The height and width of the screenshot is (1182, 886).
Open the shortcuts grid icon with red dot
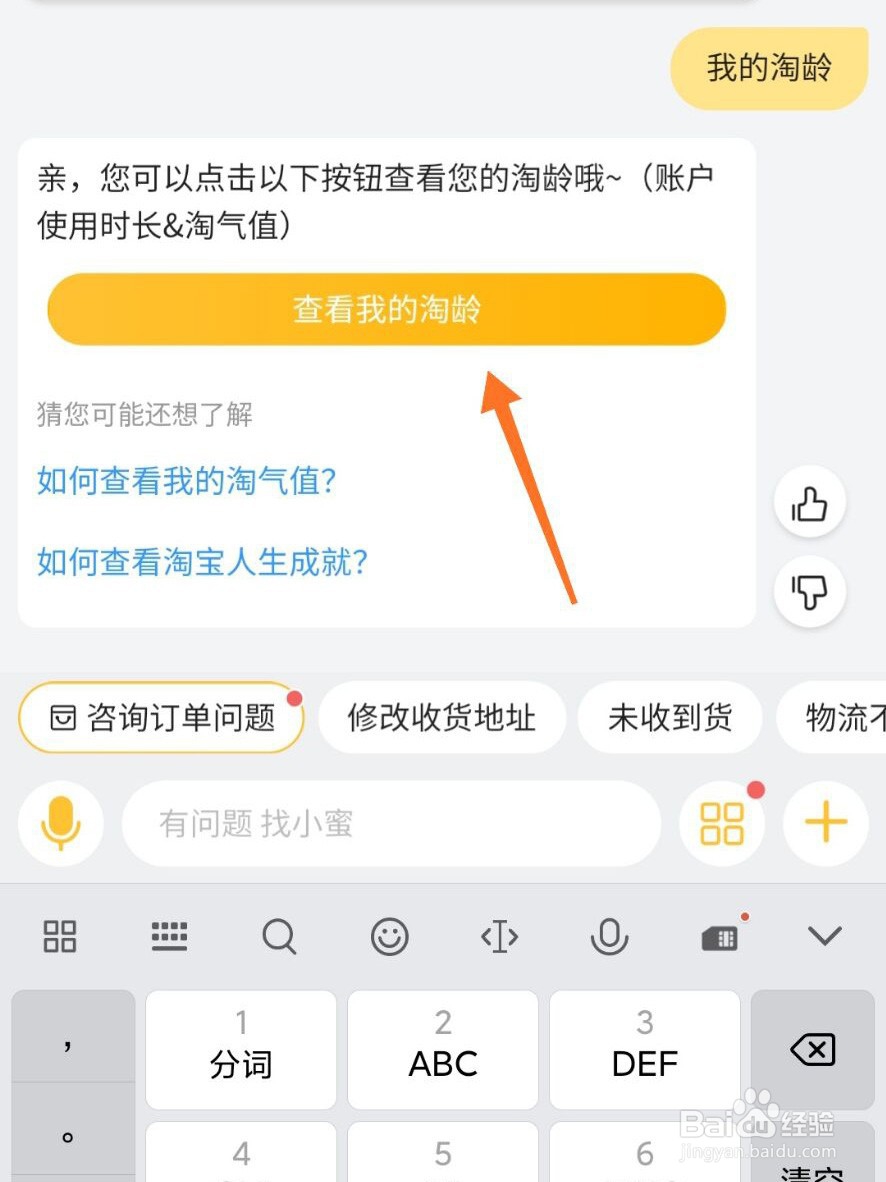pyautogui.click(x=722, y=823)
